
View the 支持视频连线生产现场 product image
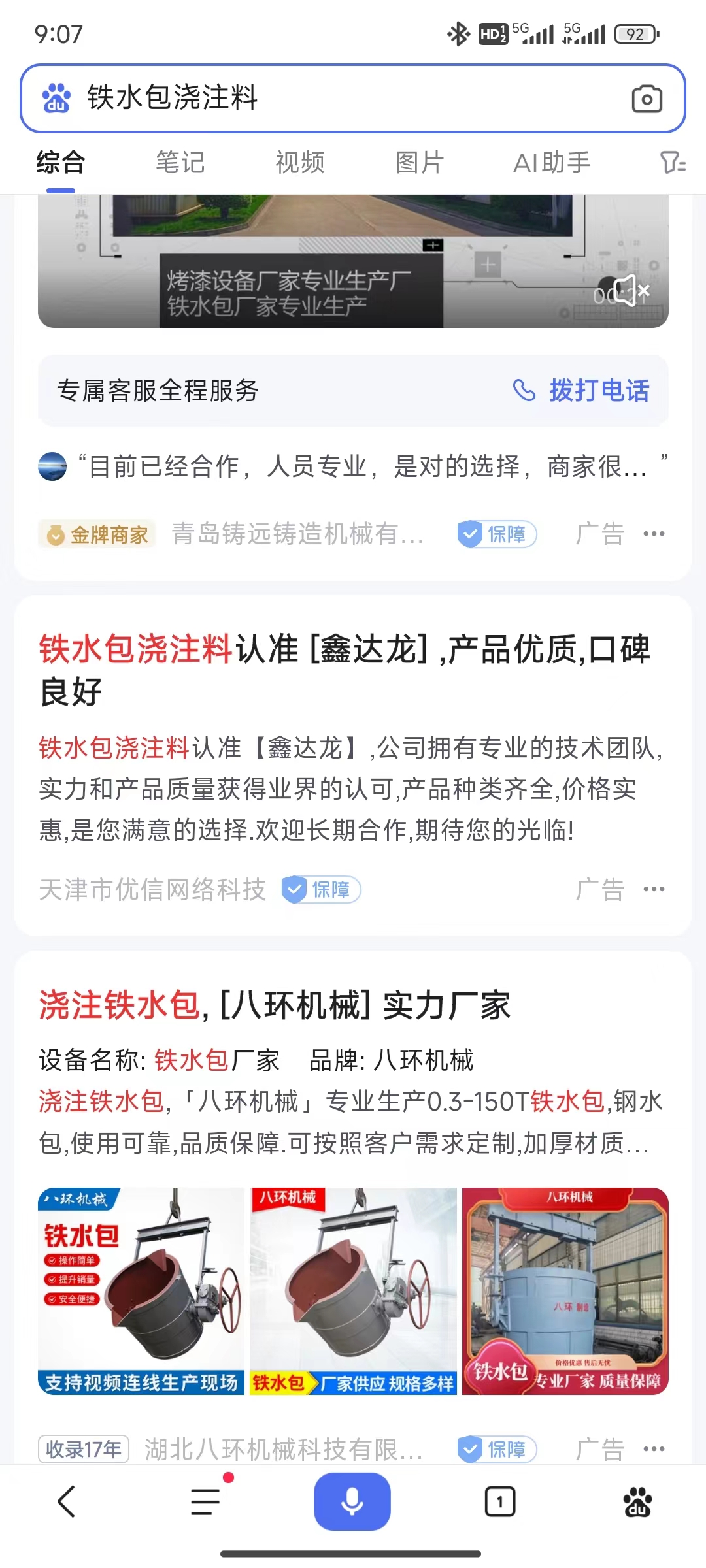point(141,1291)
